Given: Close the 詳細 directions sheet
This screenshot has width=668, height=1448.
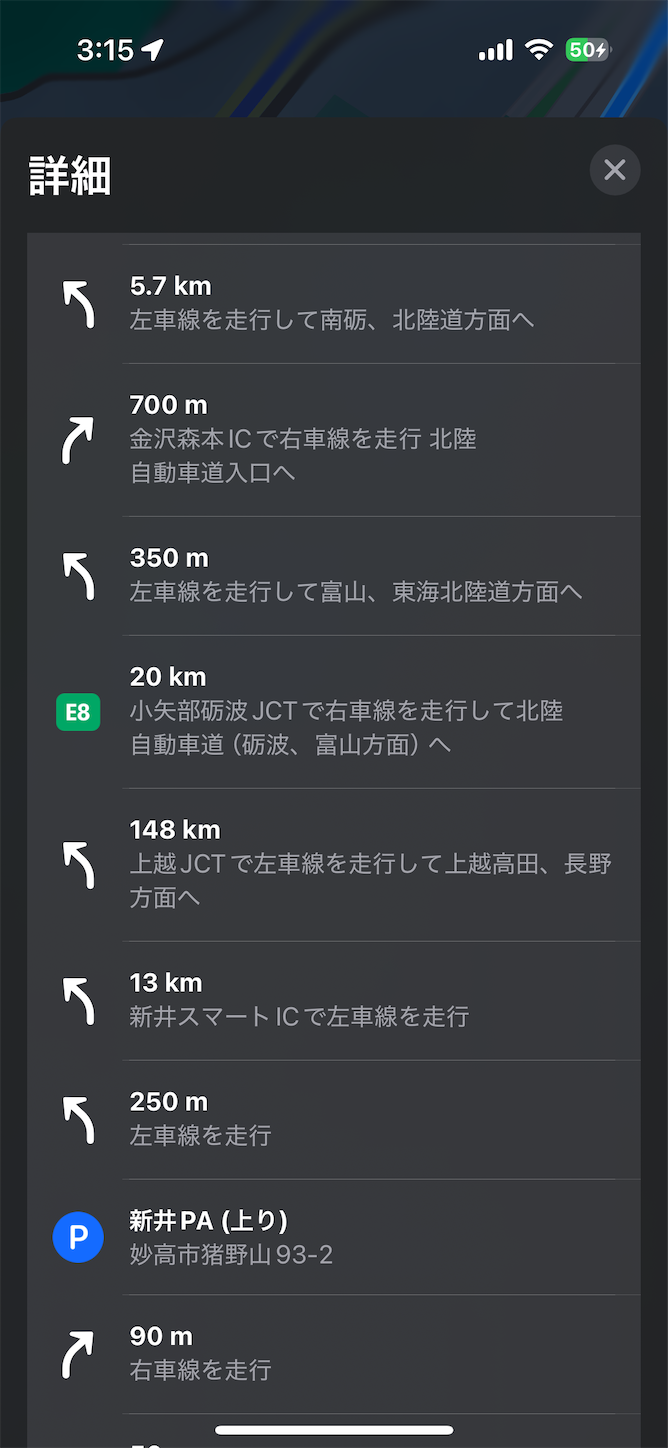Looking at the screenshot, I should point(615,170).
